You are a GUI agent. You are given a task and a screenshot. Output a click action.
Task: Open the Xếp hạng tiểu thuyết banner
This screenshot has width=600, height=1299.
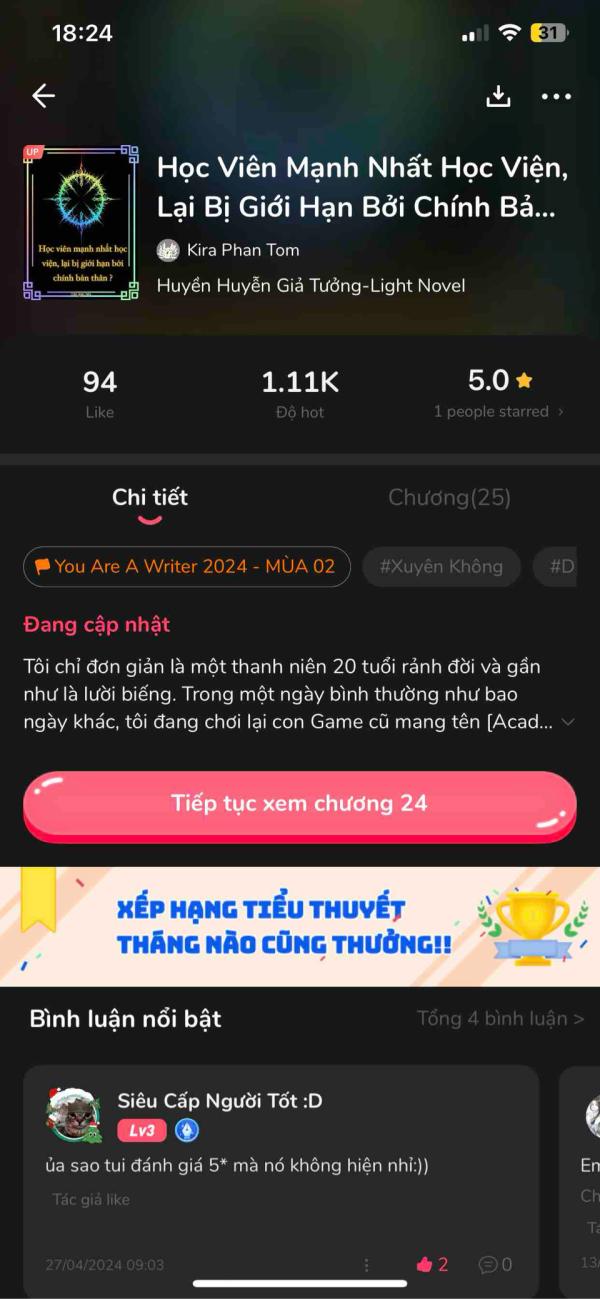299,926
